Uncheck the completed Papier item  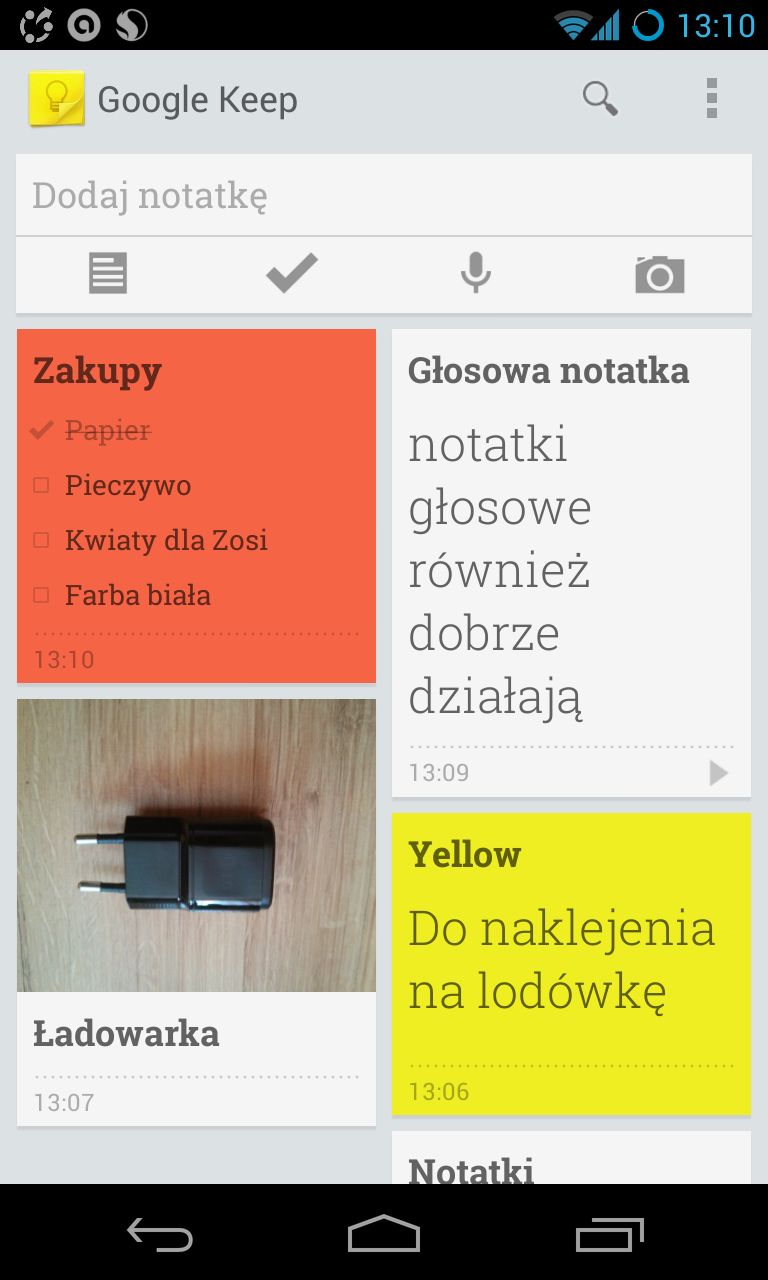(42, 430)
